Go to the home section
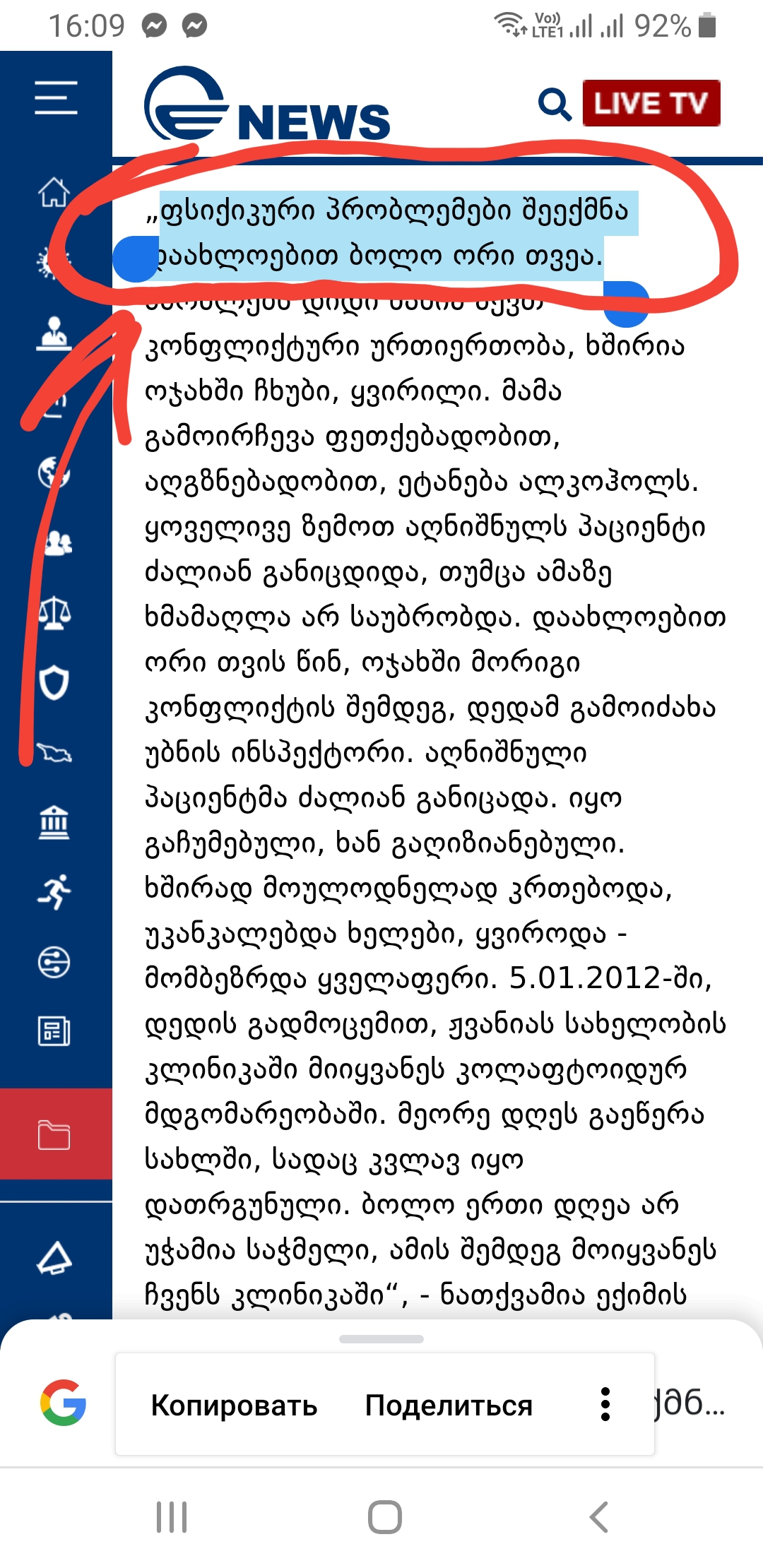 pyautogui.click(x=54, y=192)
